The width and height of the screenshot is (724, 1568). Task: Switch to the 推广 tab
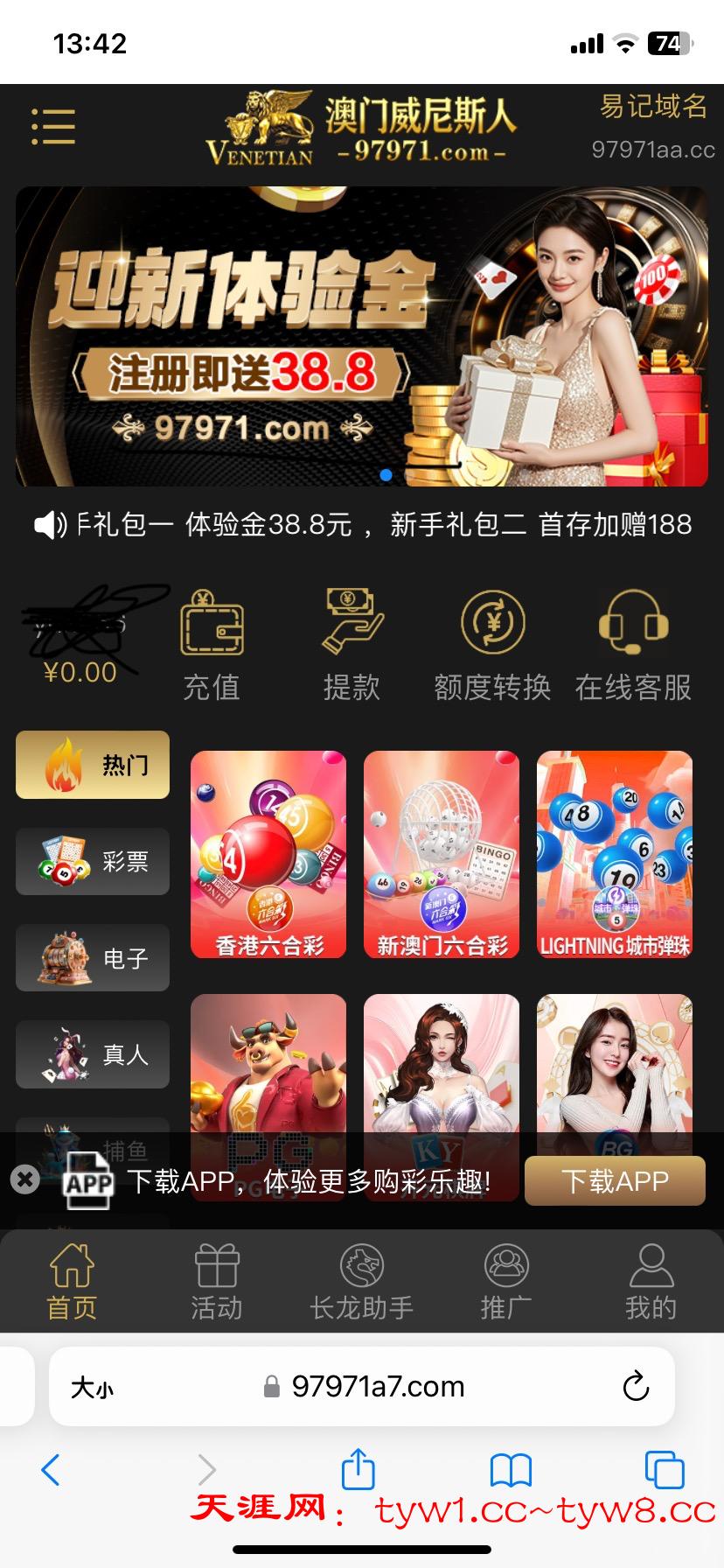[x=506, y=1282]
